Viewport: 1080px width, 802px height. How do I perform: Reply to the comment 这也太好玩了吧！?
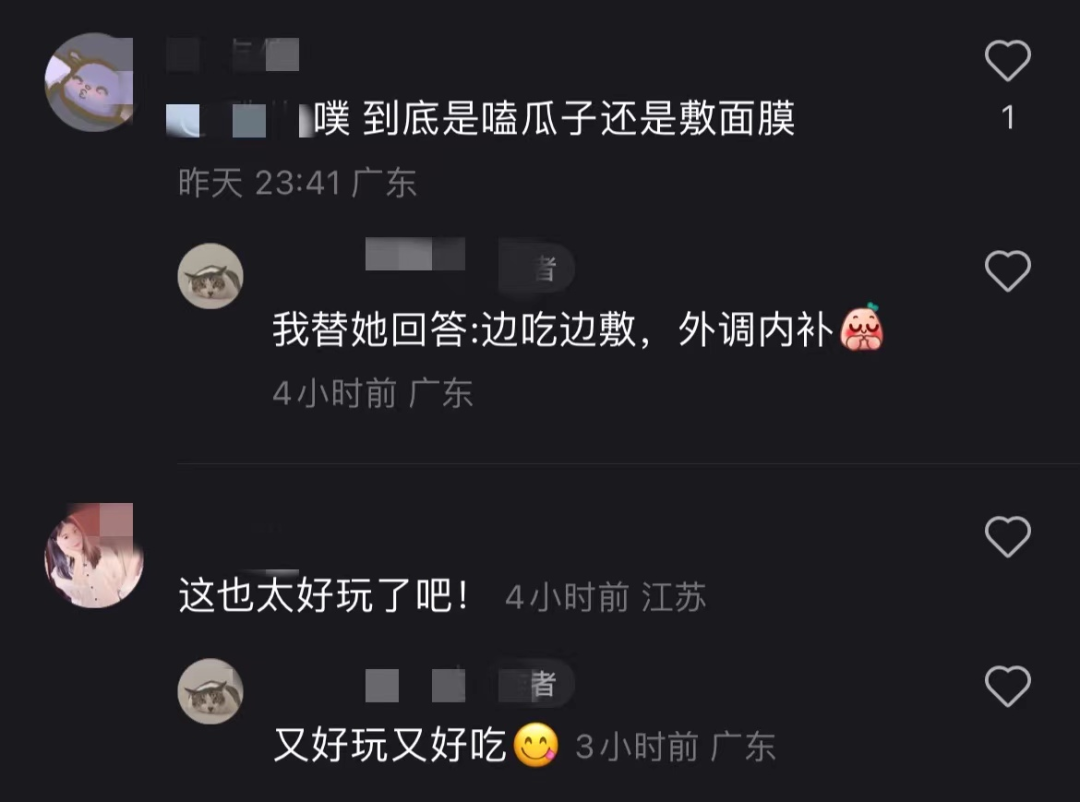click(323, 597)
